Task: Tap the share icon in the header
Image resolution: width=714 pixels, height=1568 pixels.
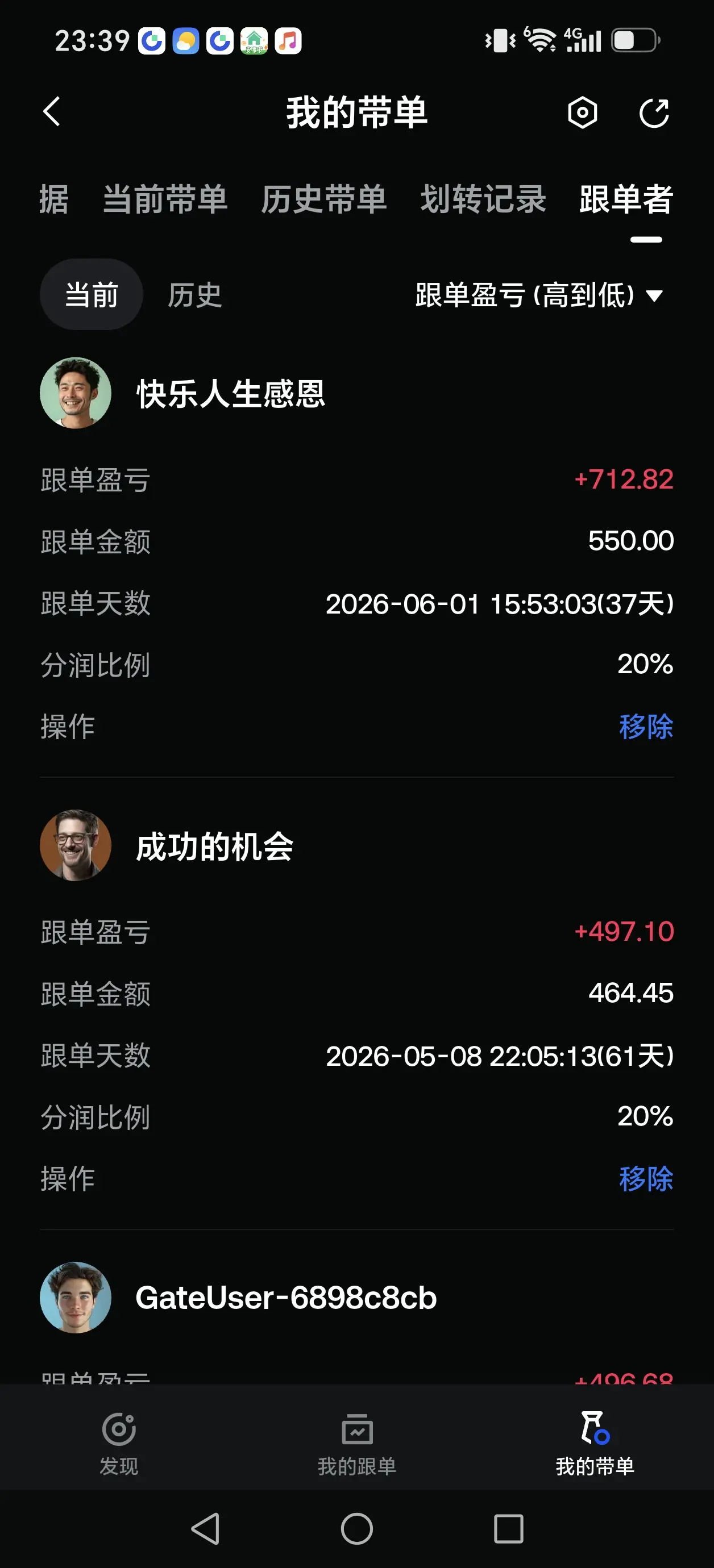Action: click(654, 112)
